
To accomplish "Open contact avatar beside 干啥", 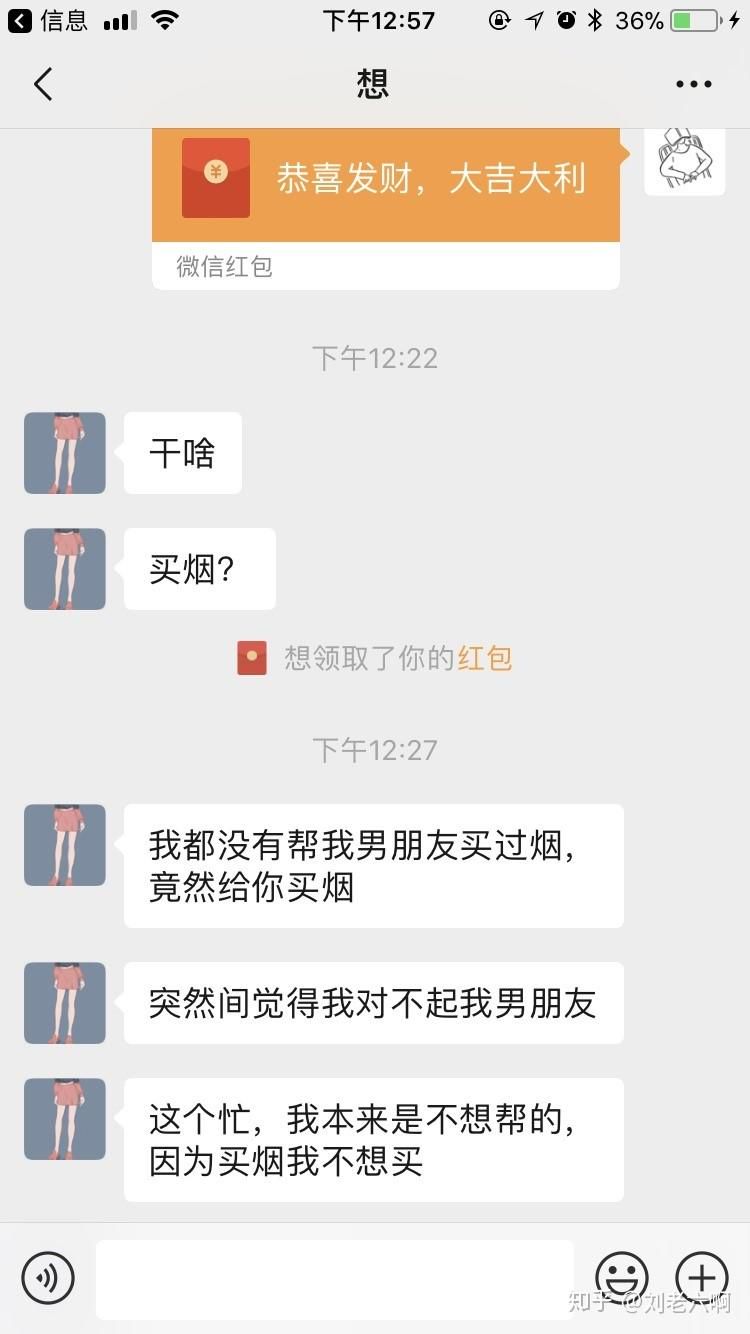I will click(x=65, y=453).
